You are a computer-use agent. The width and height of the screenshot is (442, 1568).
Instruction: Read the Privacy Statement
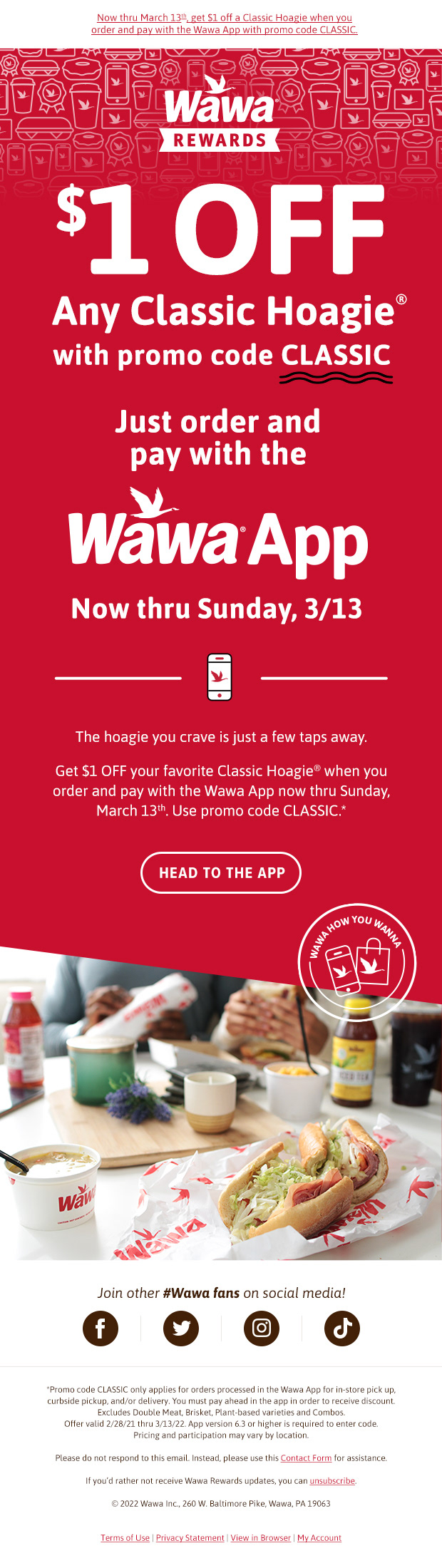click(190, 1537)
